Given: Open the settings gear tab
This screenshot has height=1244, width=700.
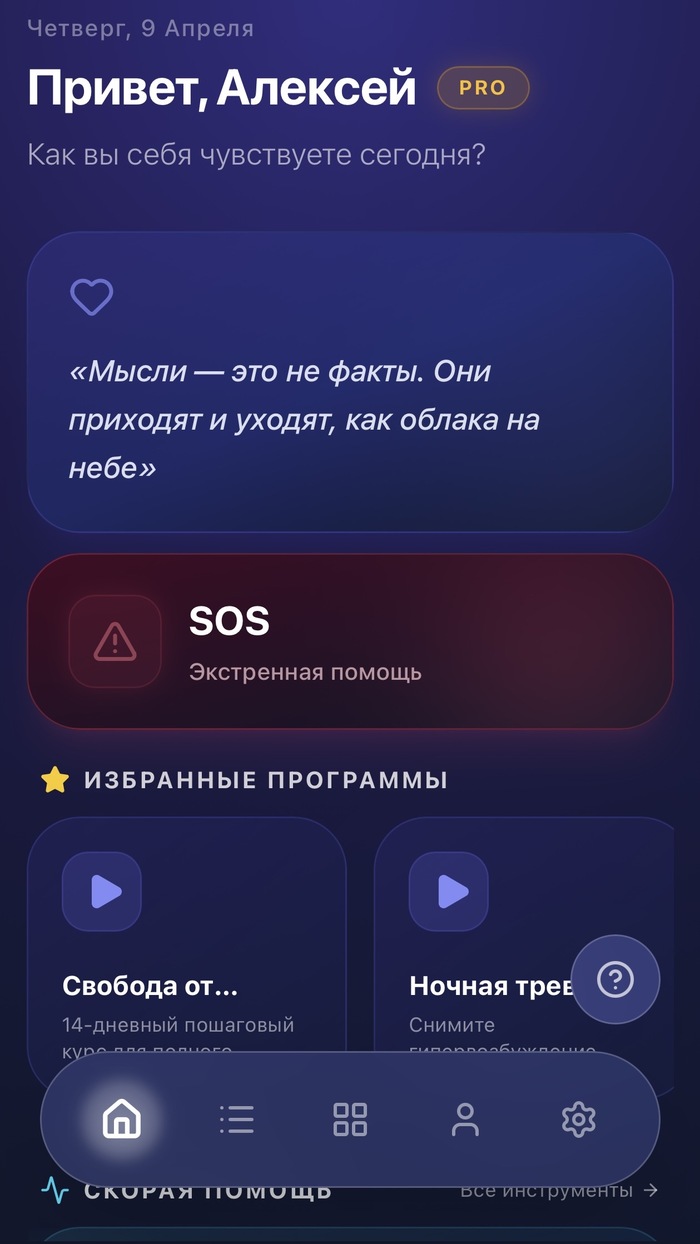Looking at the screenshot, I should [x=579, y=1119].
